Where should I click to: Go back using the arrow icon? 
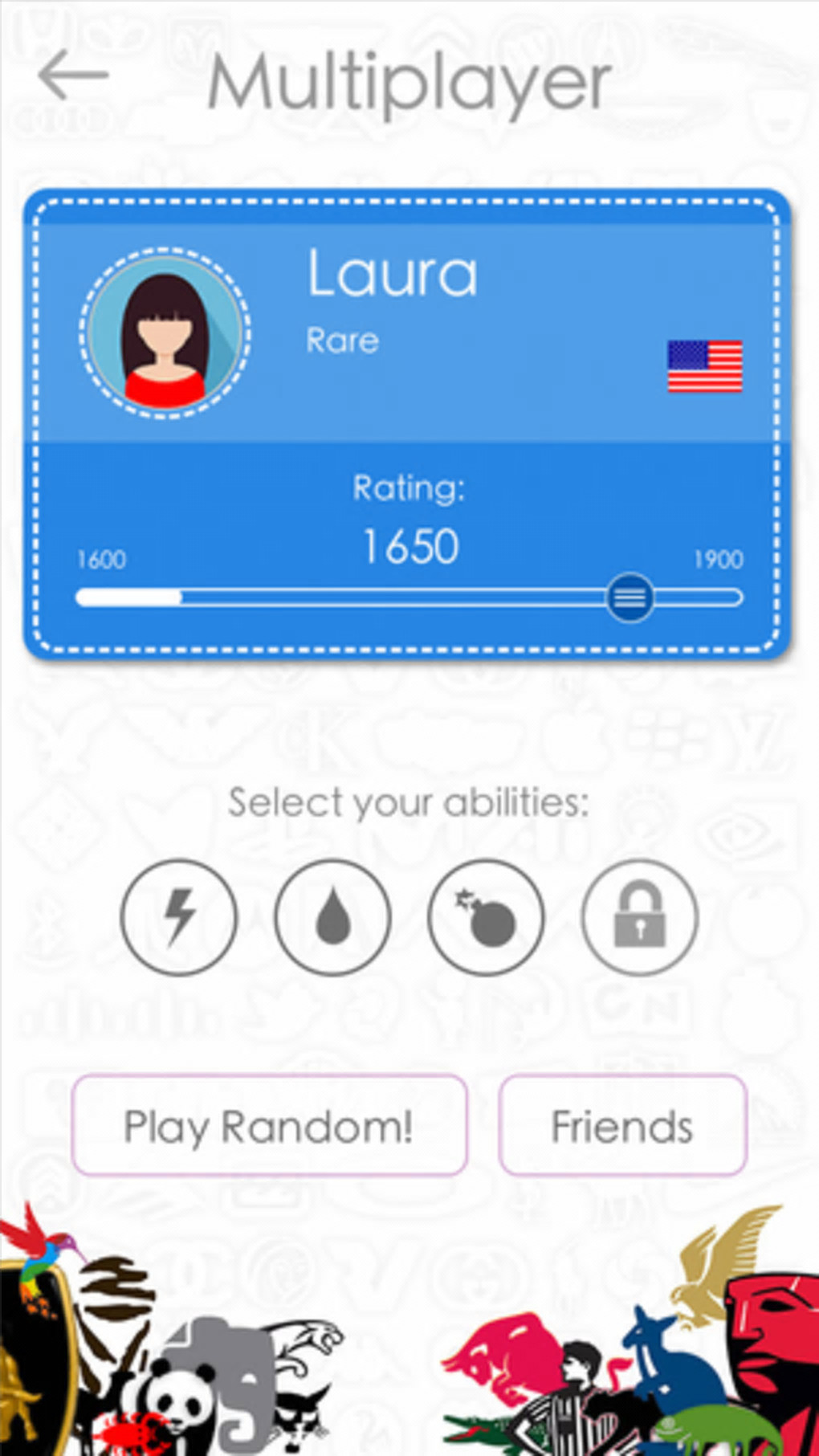point(73,75)
